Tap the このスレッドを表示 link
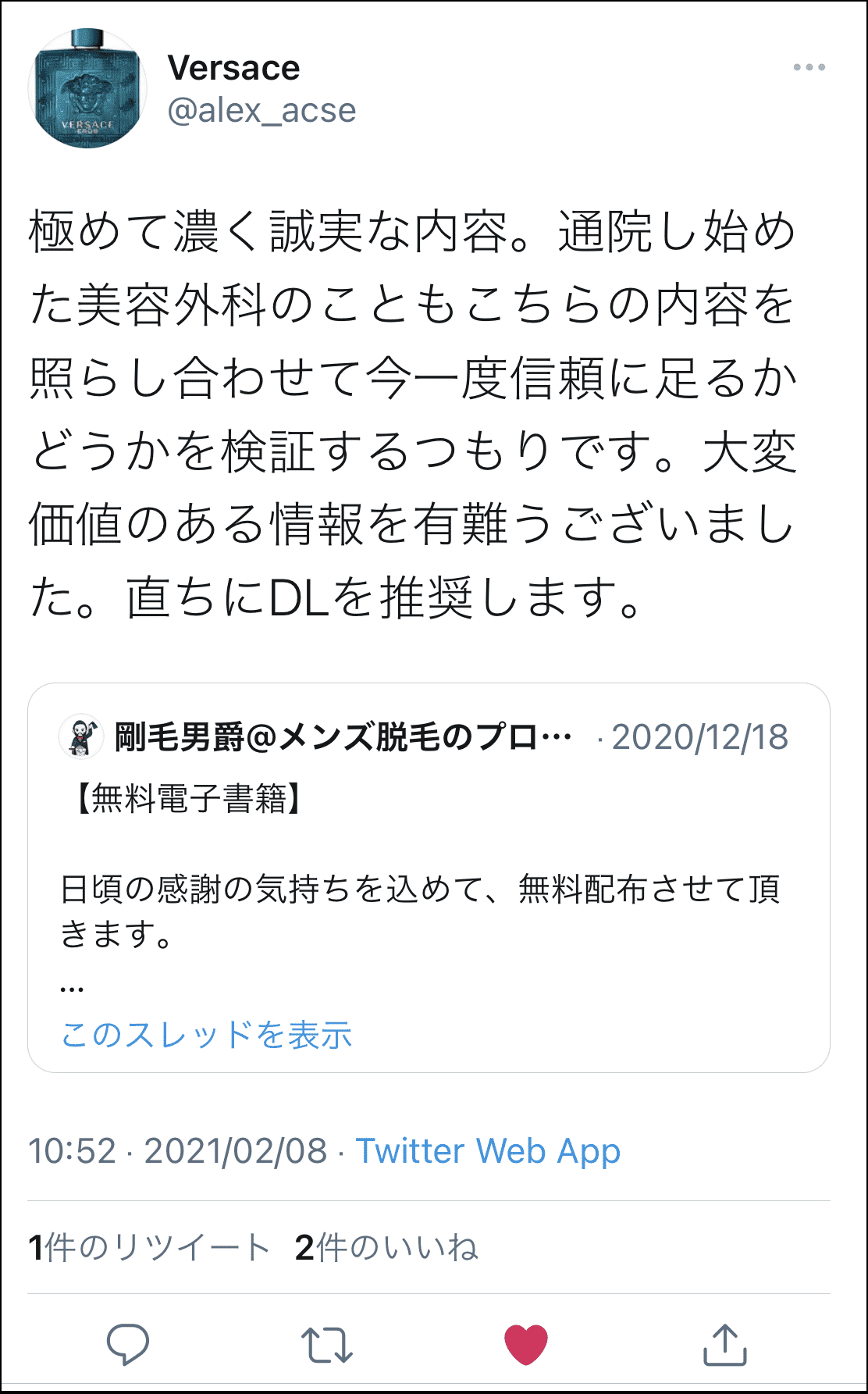The width and height of the screenshot is (868, 1394). pos(207,1036)
